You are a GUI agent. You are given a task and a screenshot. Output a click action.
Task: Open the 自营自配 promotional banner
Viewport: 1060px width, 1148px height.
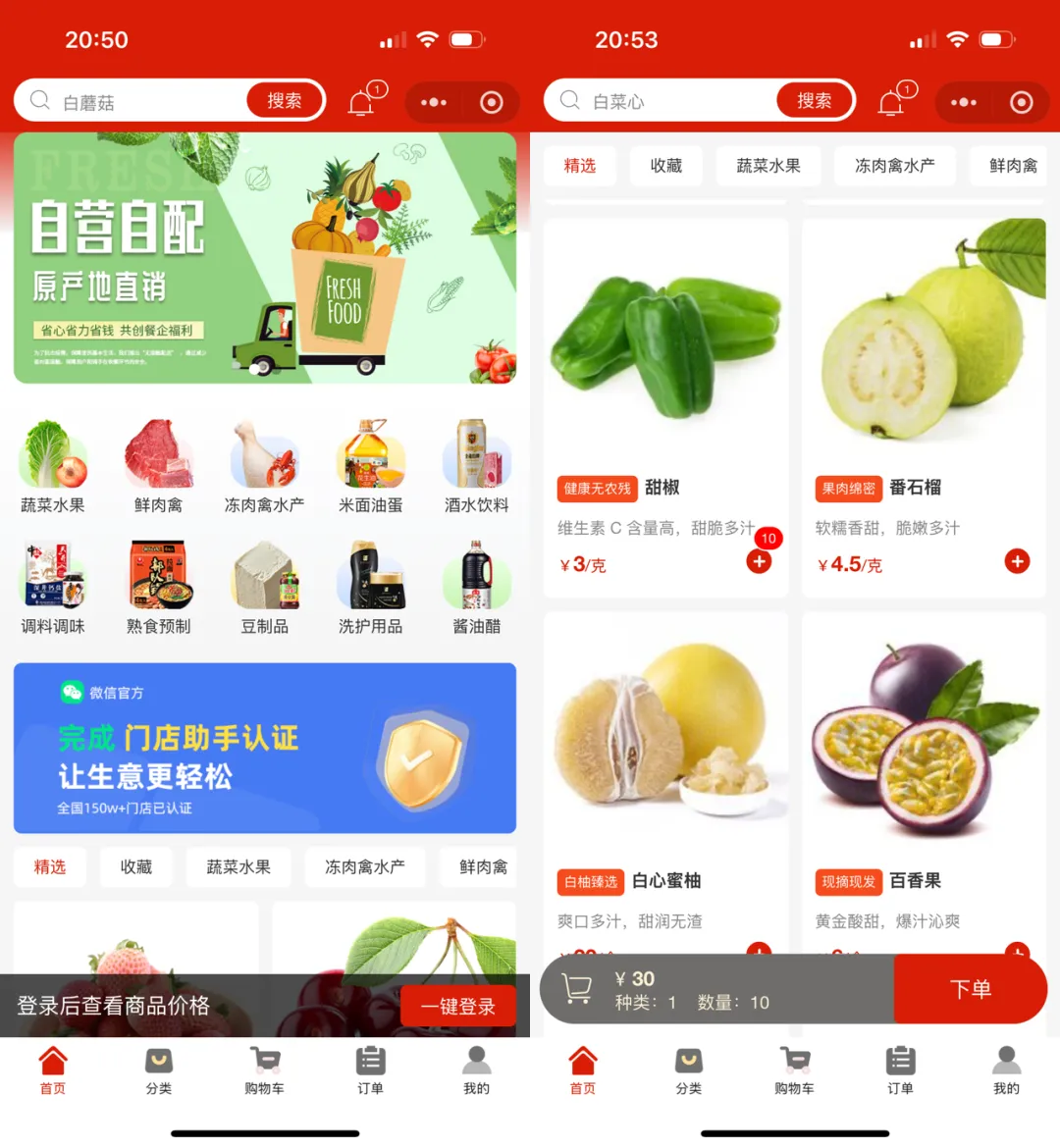point(265,258)
